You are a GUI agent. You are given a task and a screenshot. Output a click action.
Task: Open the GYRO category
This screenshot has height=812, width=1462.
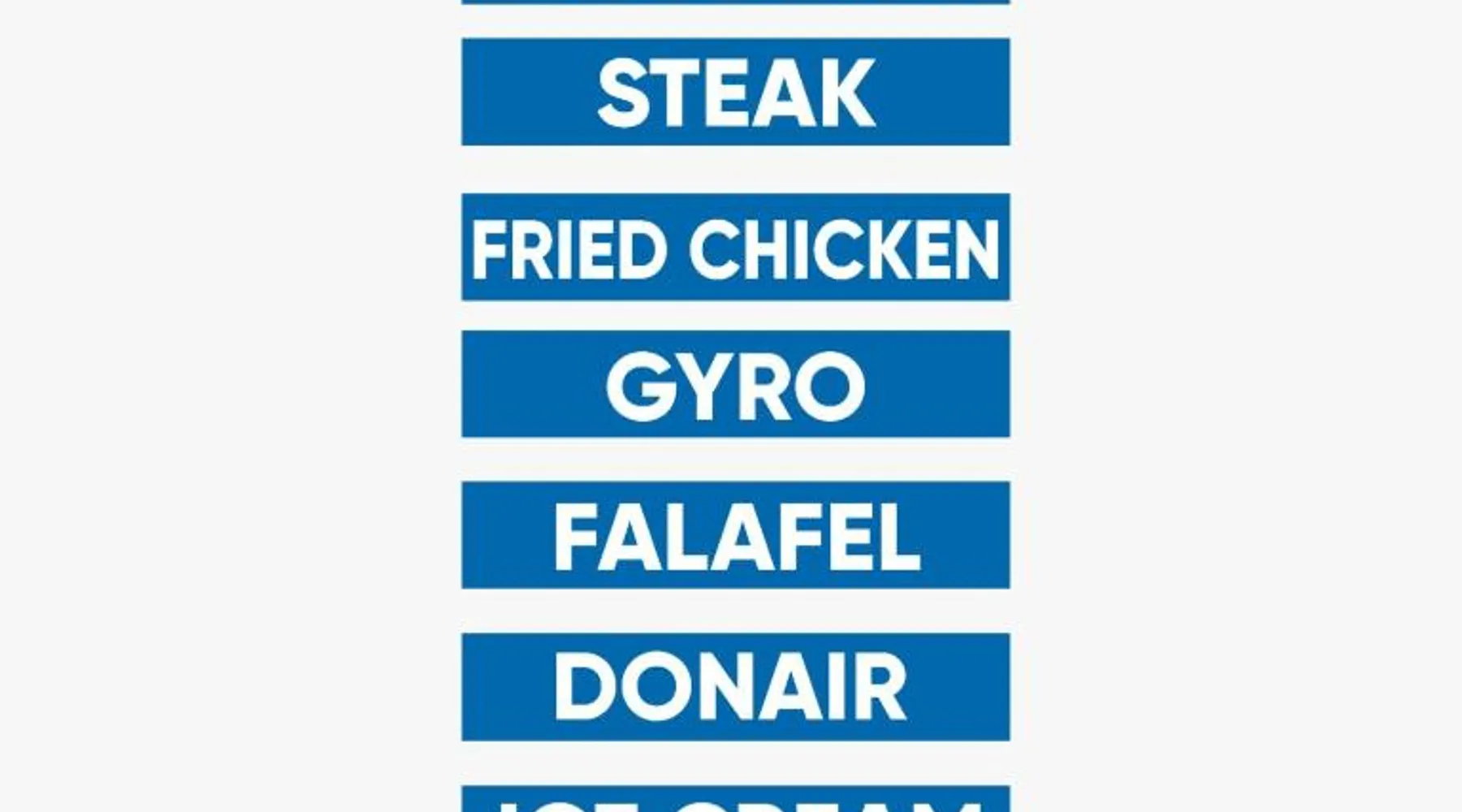(735, 384)
